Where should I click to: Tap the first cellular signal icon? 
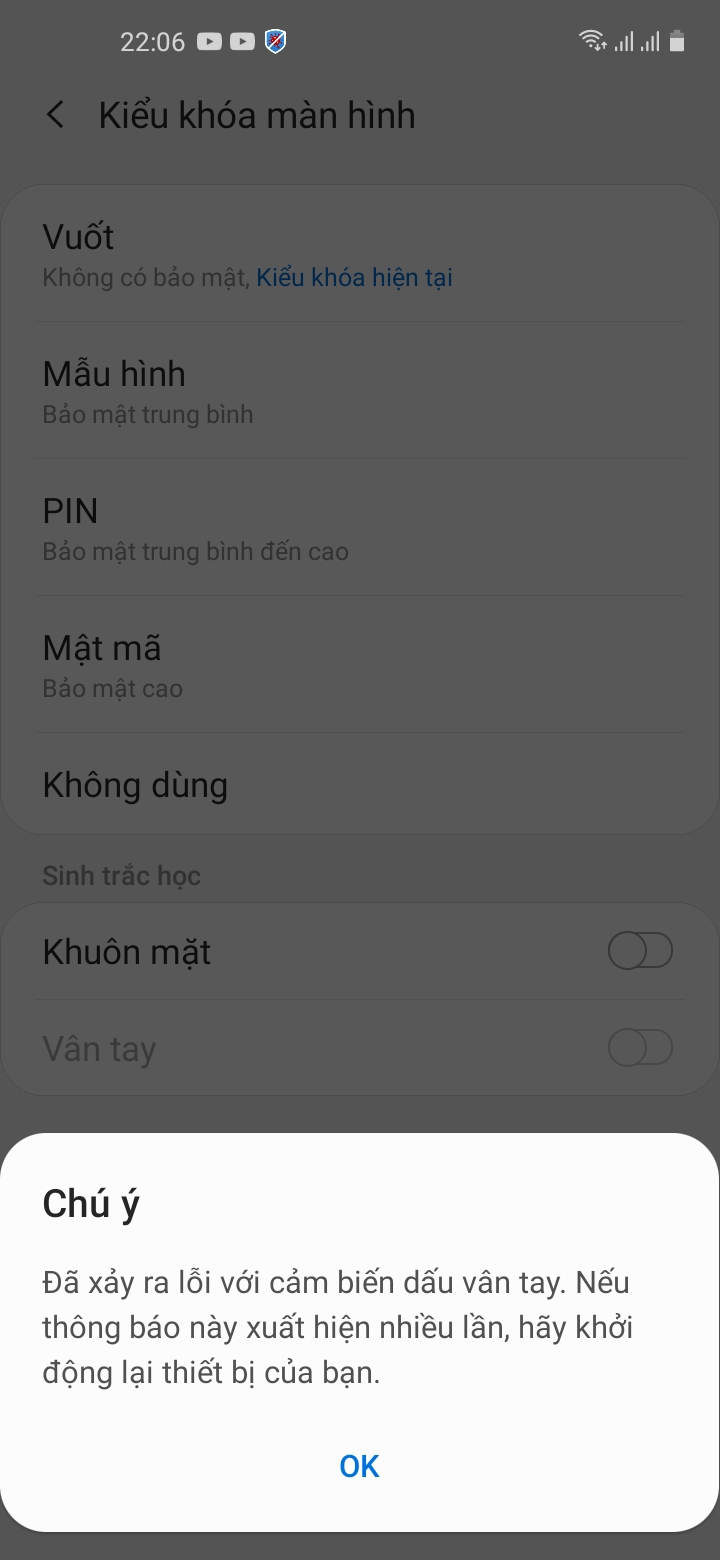625,41
